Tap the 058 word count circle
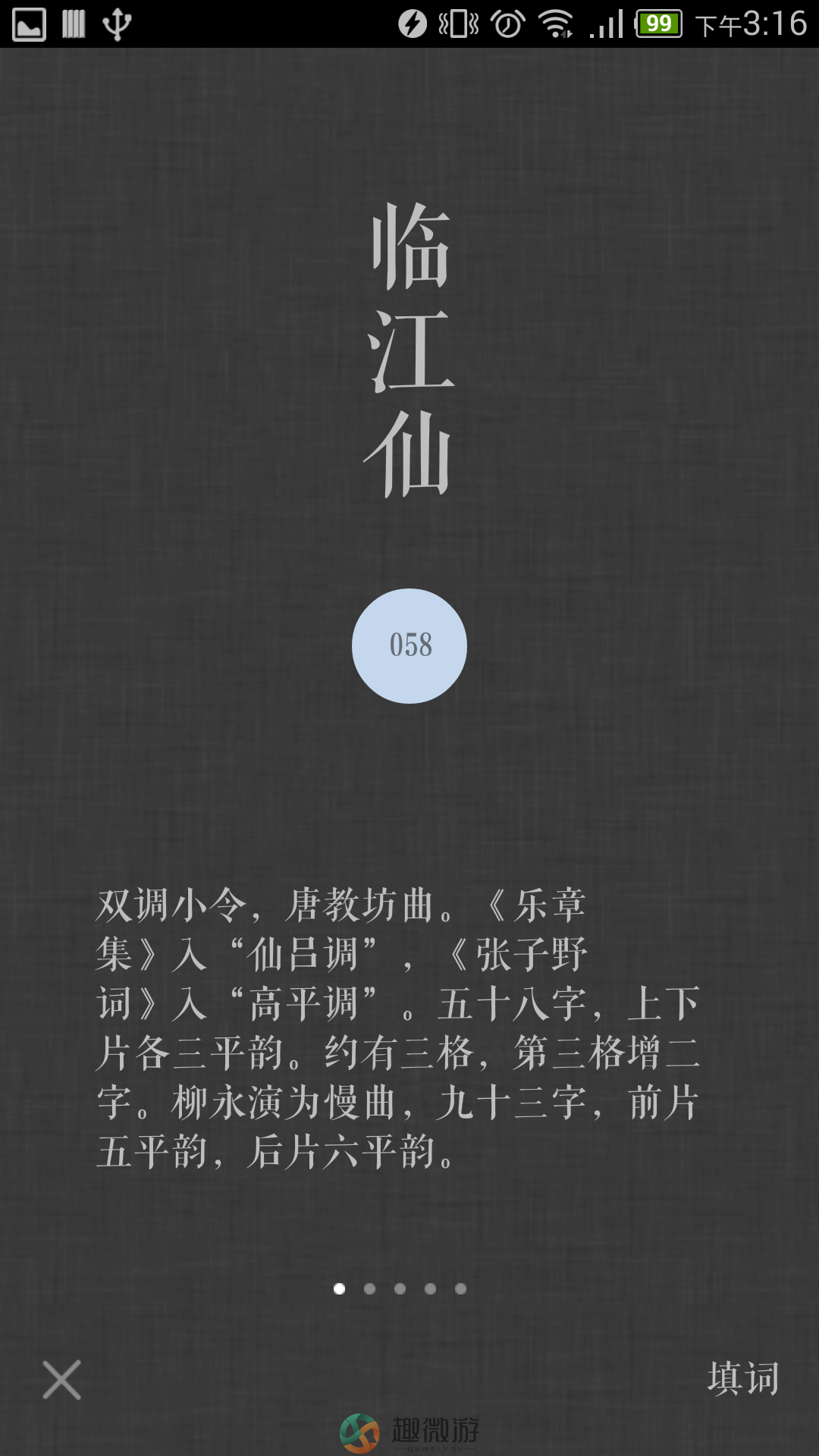The height and width of the screenshot is (1456, 819). coord(409,645)
